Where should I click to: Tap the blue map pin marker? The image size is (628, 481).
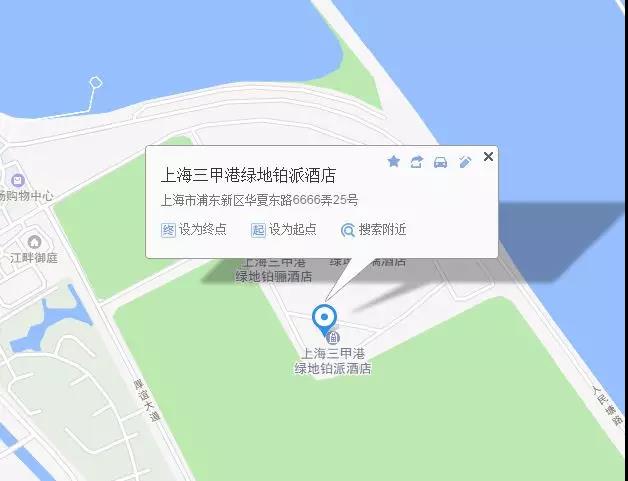pyautogui.click(x=324, y=318)
